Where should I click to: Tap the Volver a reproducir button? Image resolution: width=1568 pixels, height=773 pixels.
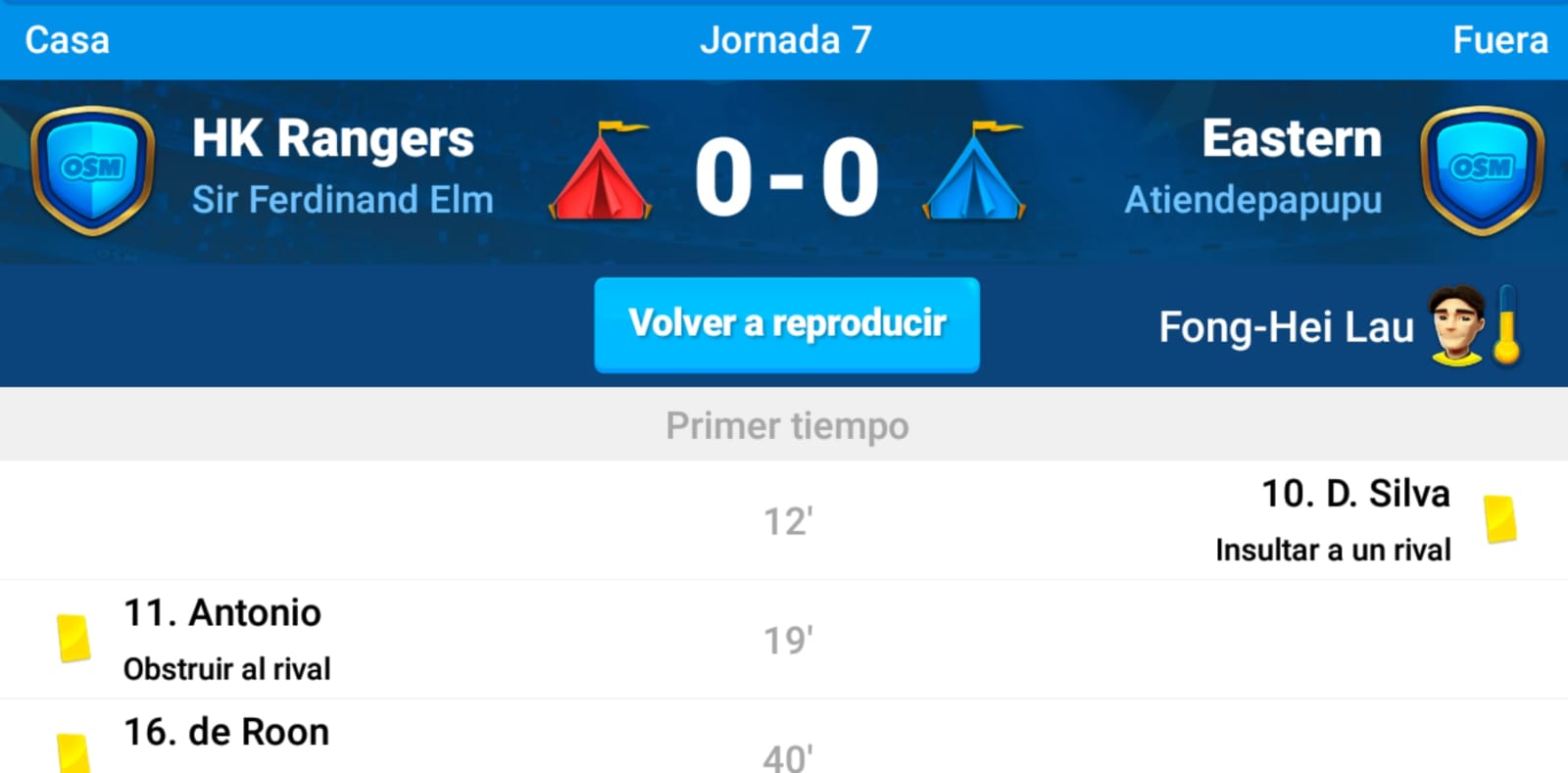point(786,324)
